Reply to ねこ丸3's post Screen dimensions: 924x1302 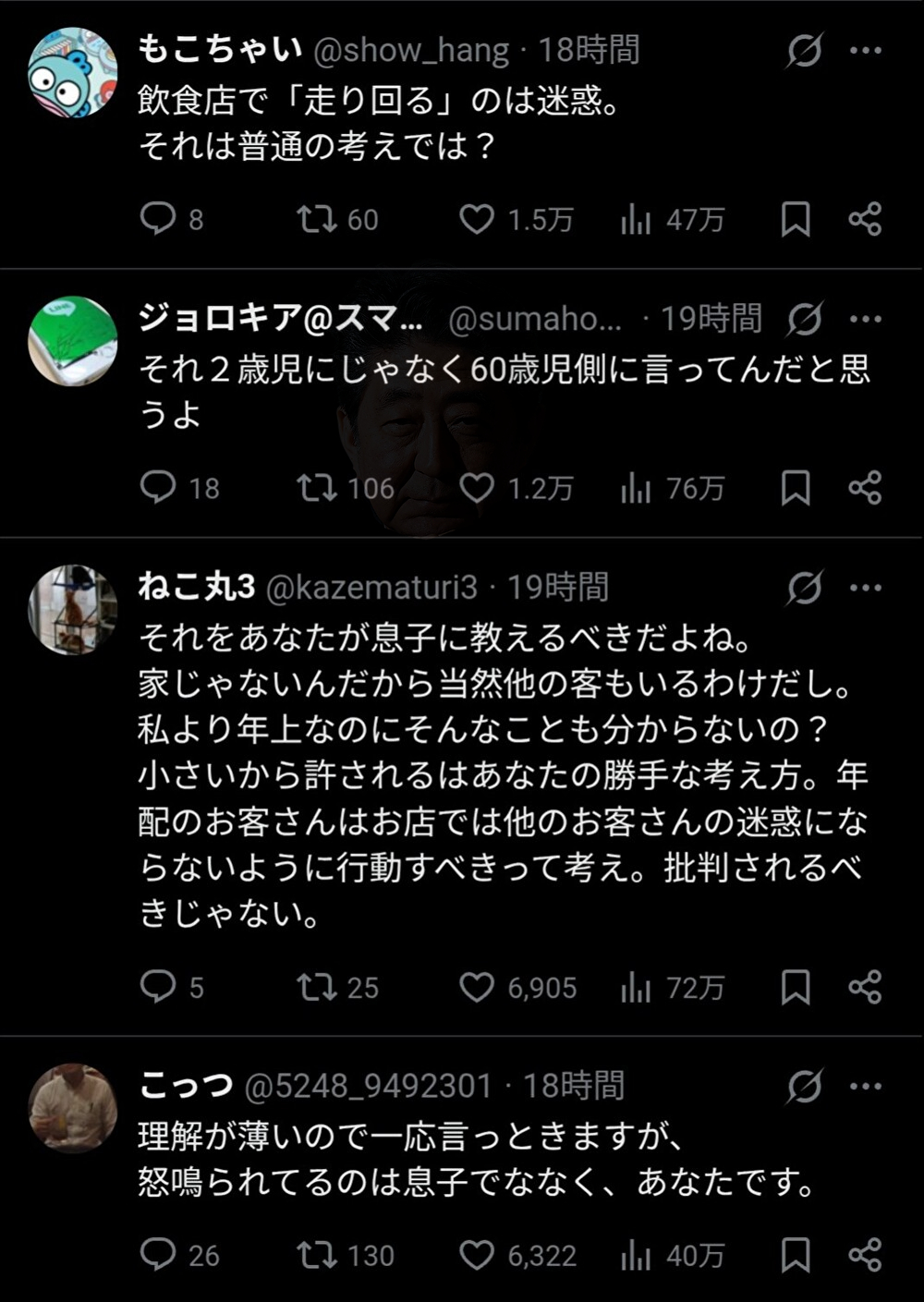pyautogui.click(x=157, y=987)
